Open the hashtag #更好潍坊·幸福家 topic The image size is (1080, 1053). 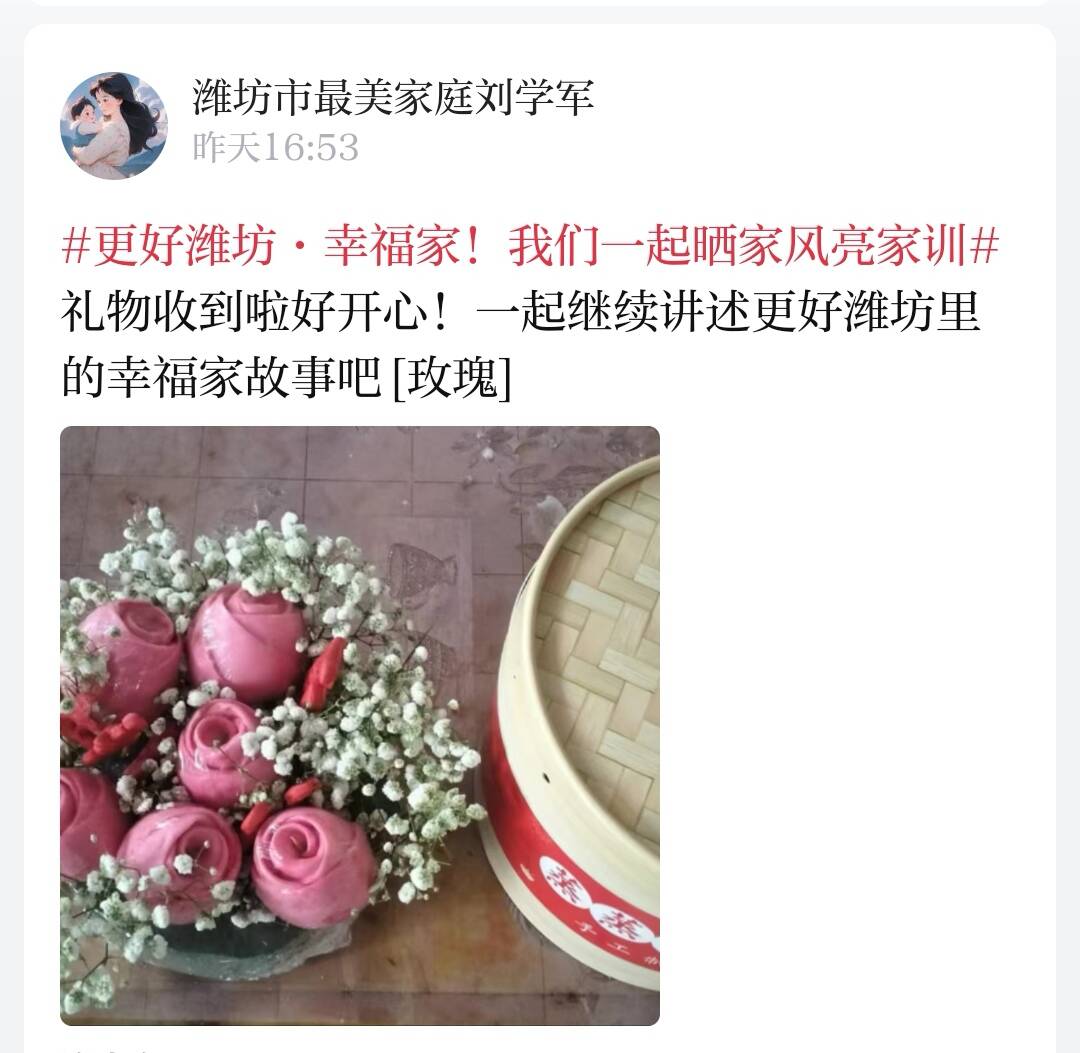(530, 247)
